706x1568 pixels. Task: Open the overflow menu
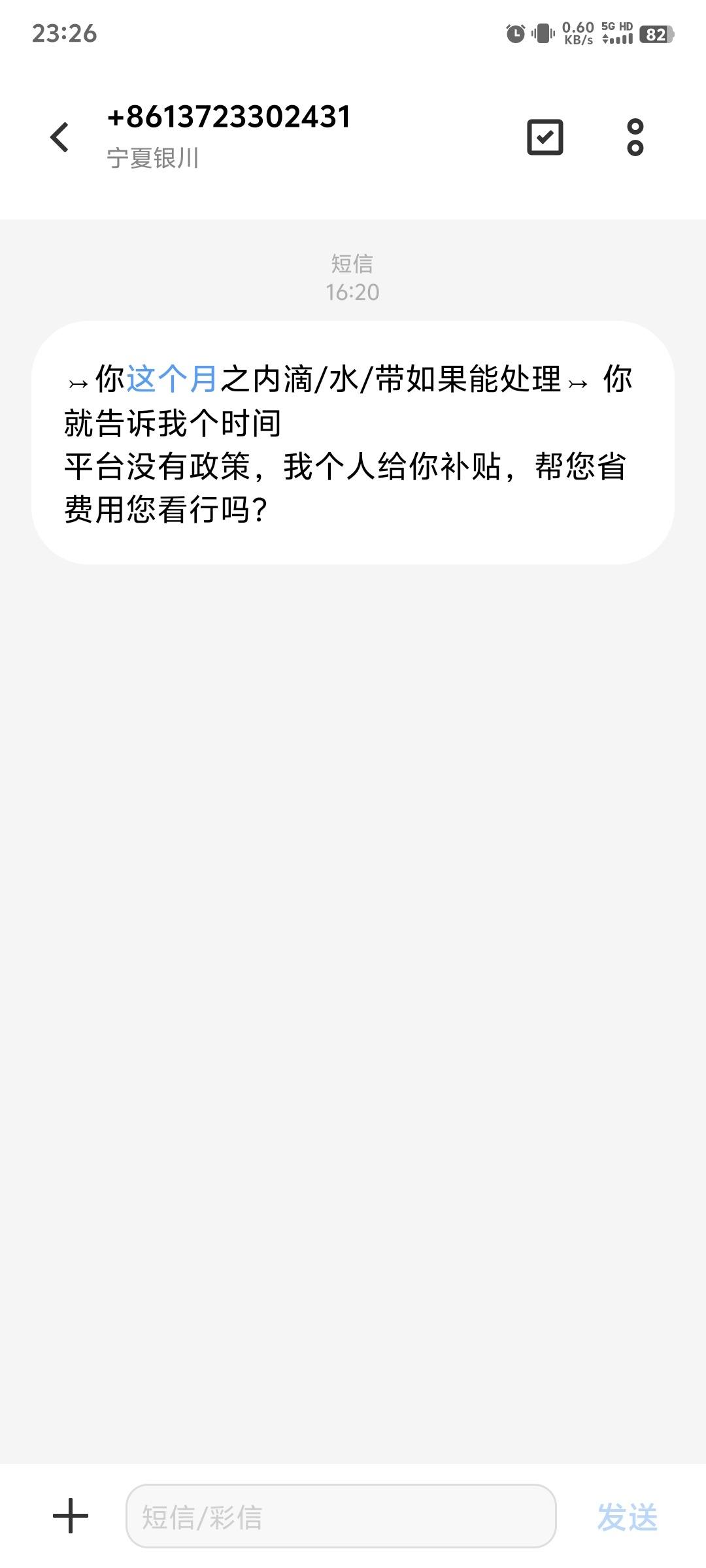635,137
